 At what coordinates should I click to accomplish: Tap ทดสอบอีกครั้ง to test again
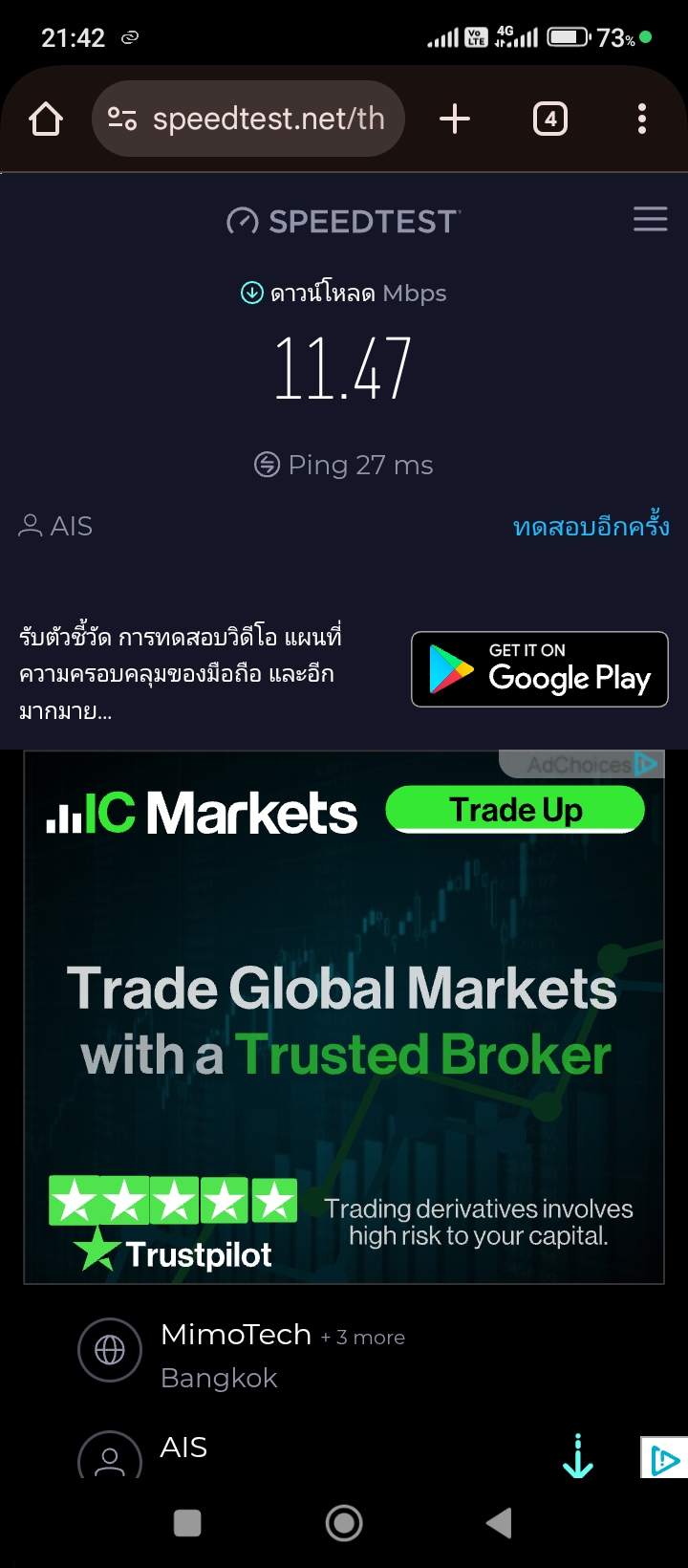point(591,527)
